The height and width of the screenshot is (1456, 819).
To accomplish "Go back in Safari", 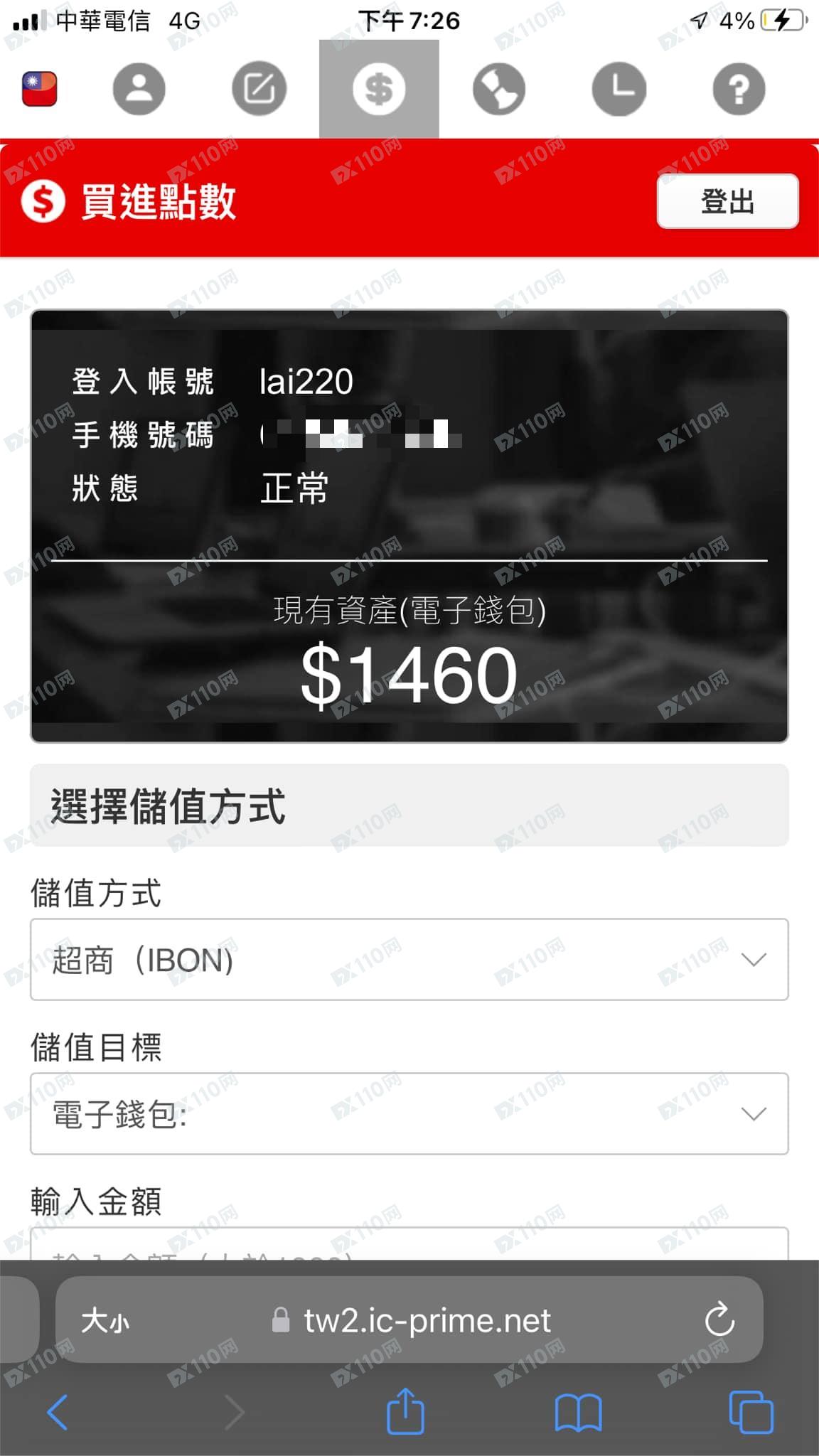I will [x=58, y=1412].
